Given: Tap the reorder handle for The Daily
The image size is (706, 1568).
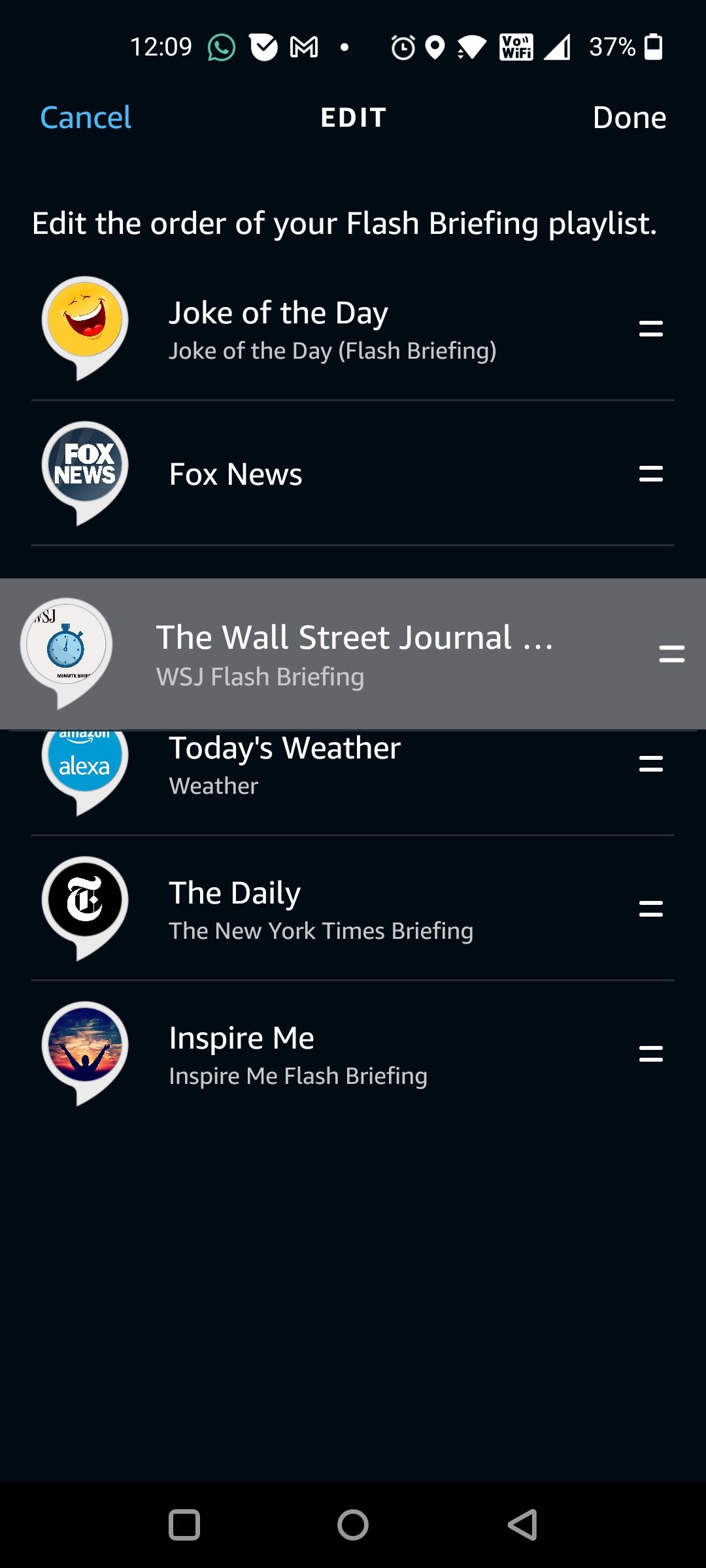Looking at the screenshot, I should 650,909.
